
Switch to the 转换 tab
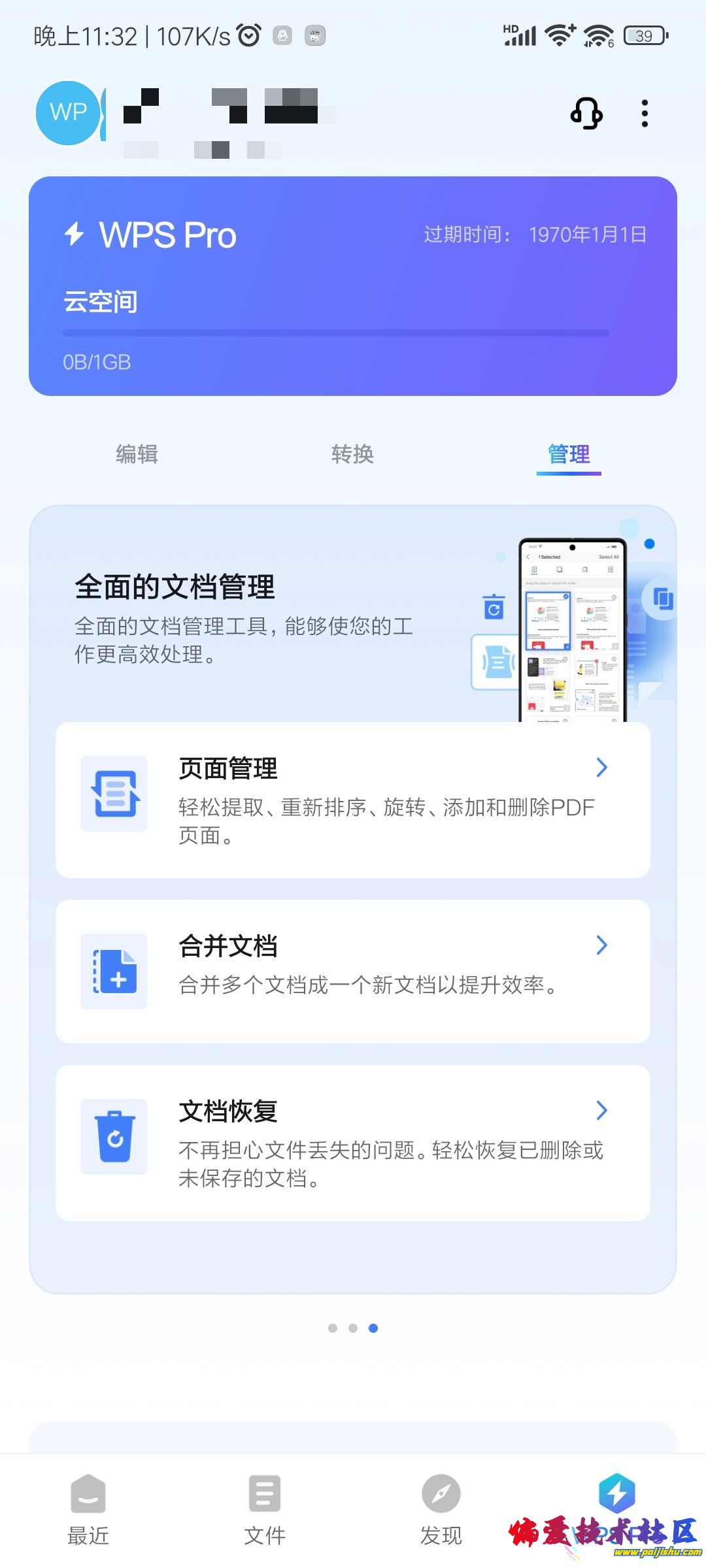[x=352, y=453]
